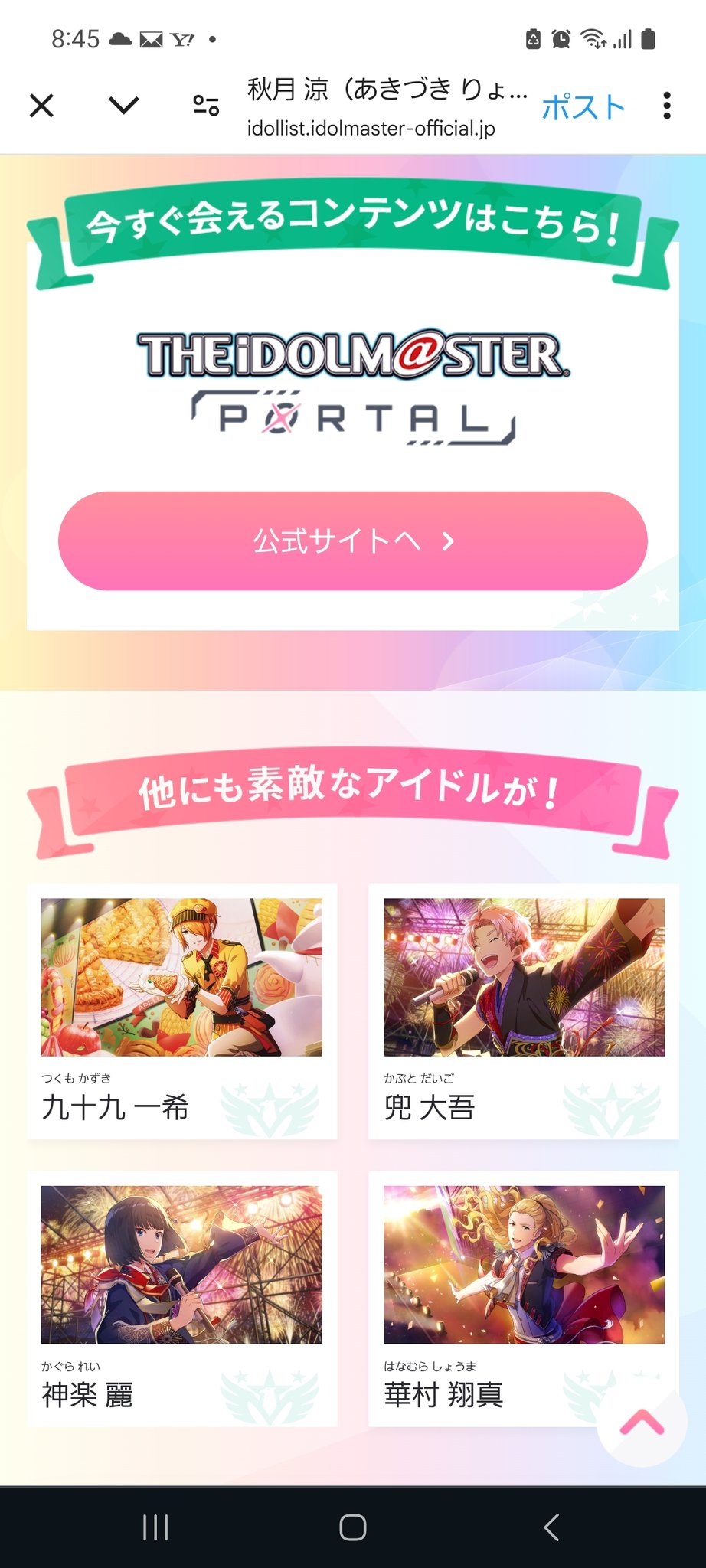Tap the ポスト link in the toolbar
This screenshot has width=706, height=1568.
pos(583,107)
